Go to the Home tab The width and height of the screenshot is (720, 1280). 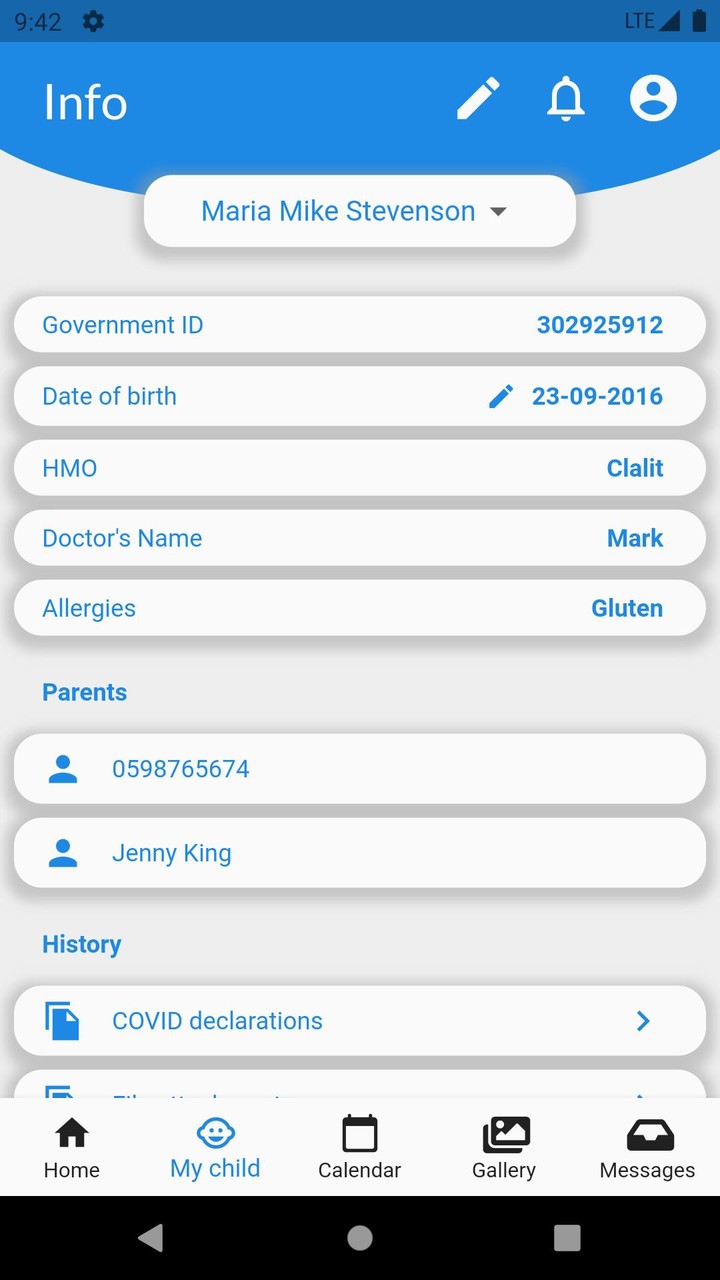click(72, 1148)
